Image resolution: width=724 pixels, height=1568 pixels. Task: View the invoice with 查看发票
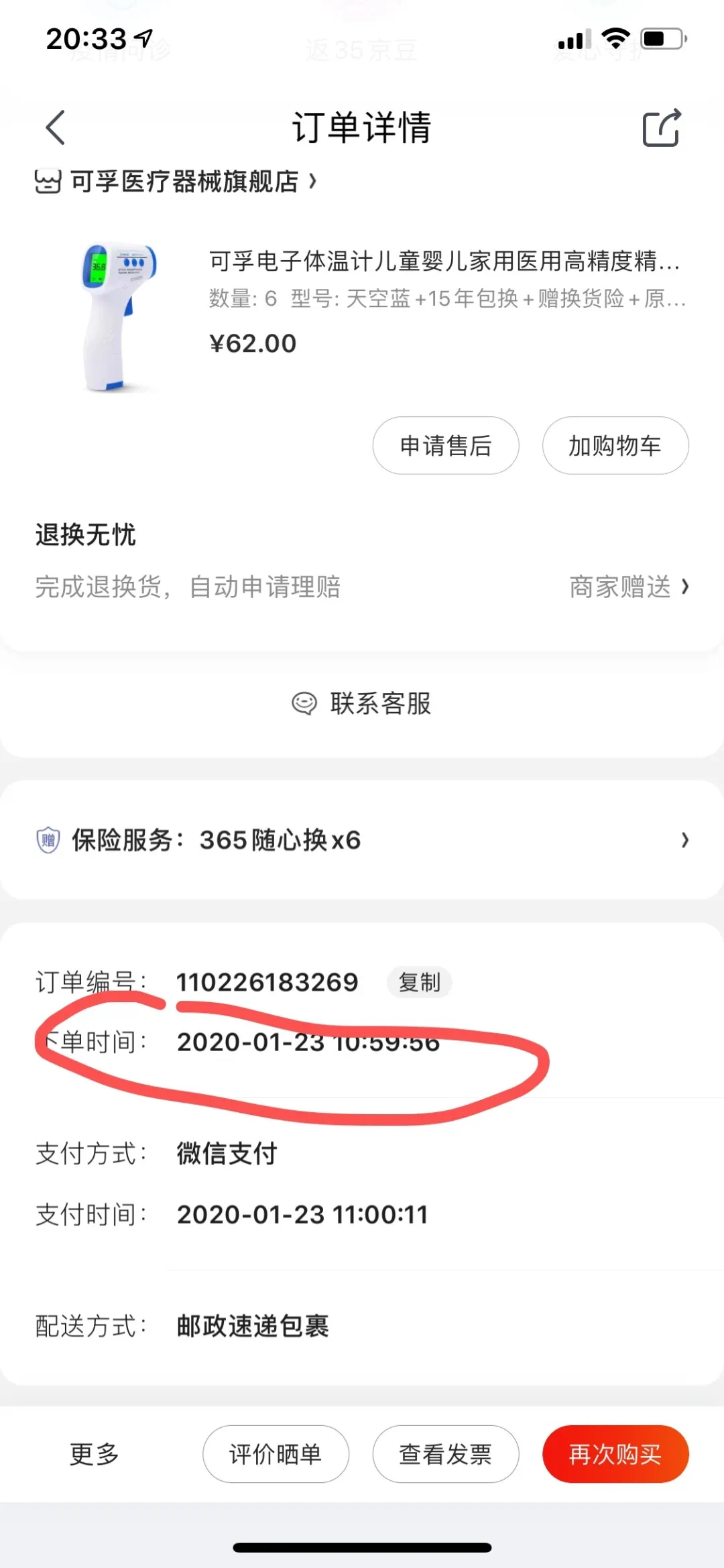(446, 1454)
